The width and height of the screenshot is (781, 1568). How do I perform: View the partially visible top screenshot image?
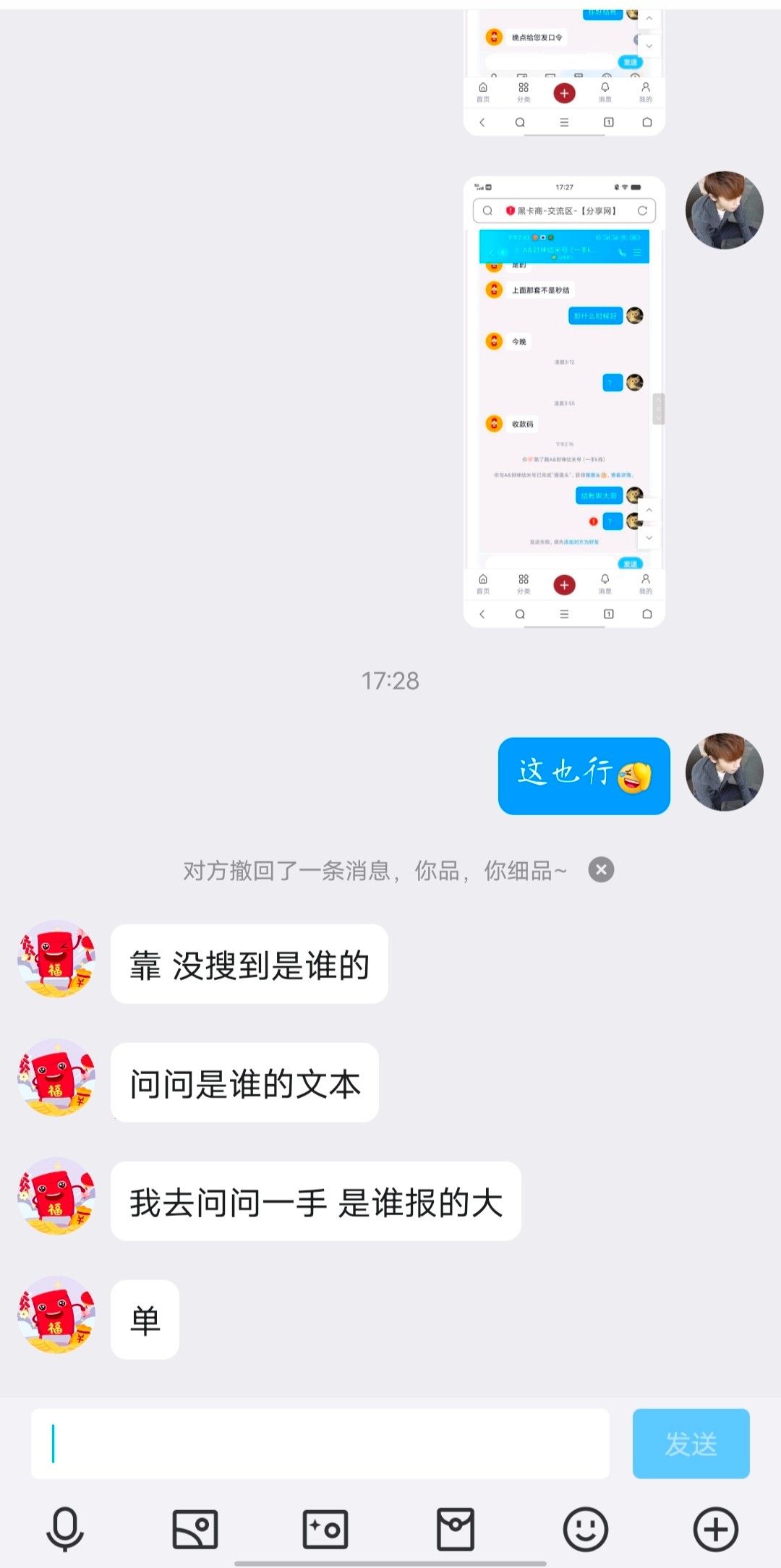click(564, 72)
